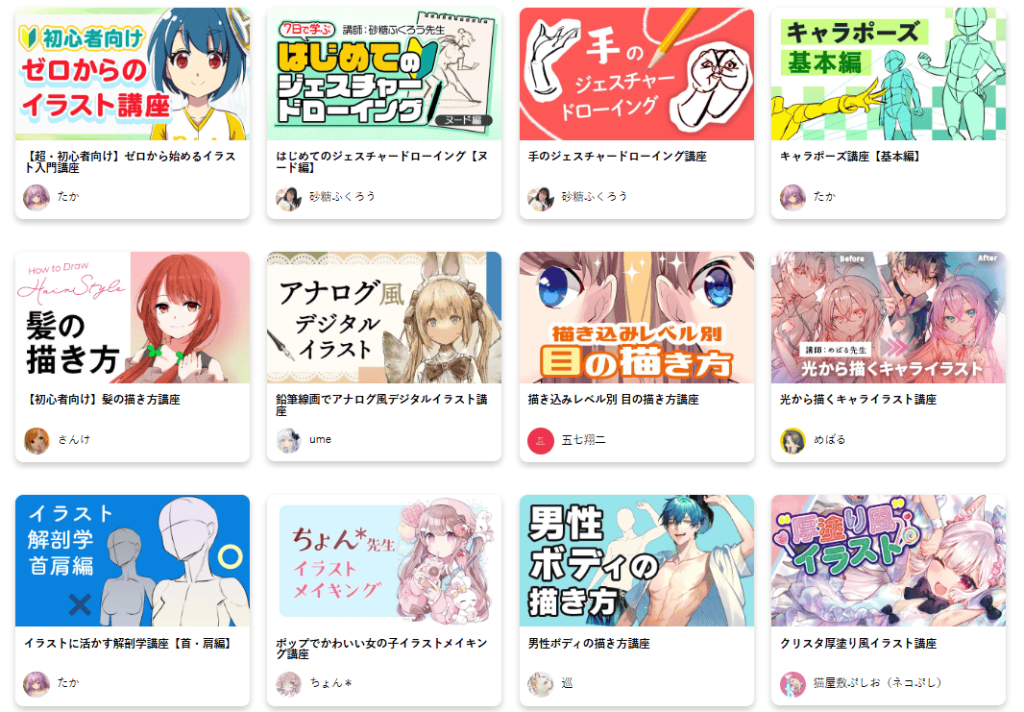Select the キャラポーズ講座【基本編】 course
The image size is (1024, 712).
coord(888,75)
